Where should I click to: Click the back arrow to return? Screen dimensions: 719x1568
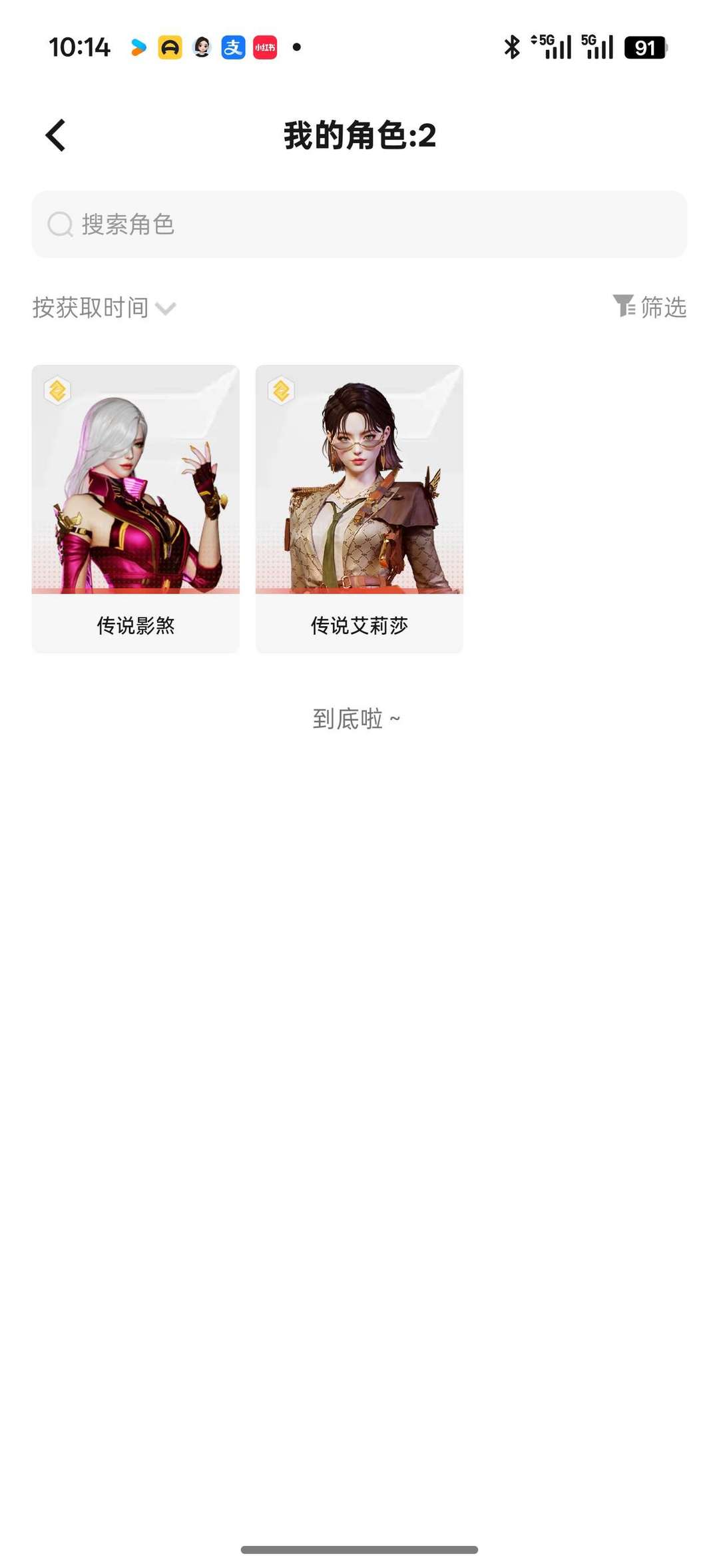55,135
